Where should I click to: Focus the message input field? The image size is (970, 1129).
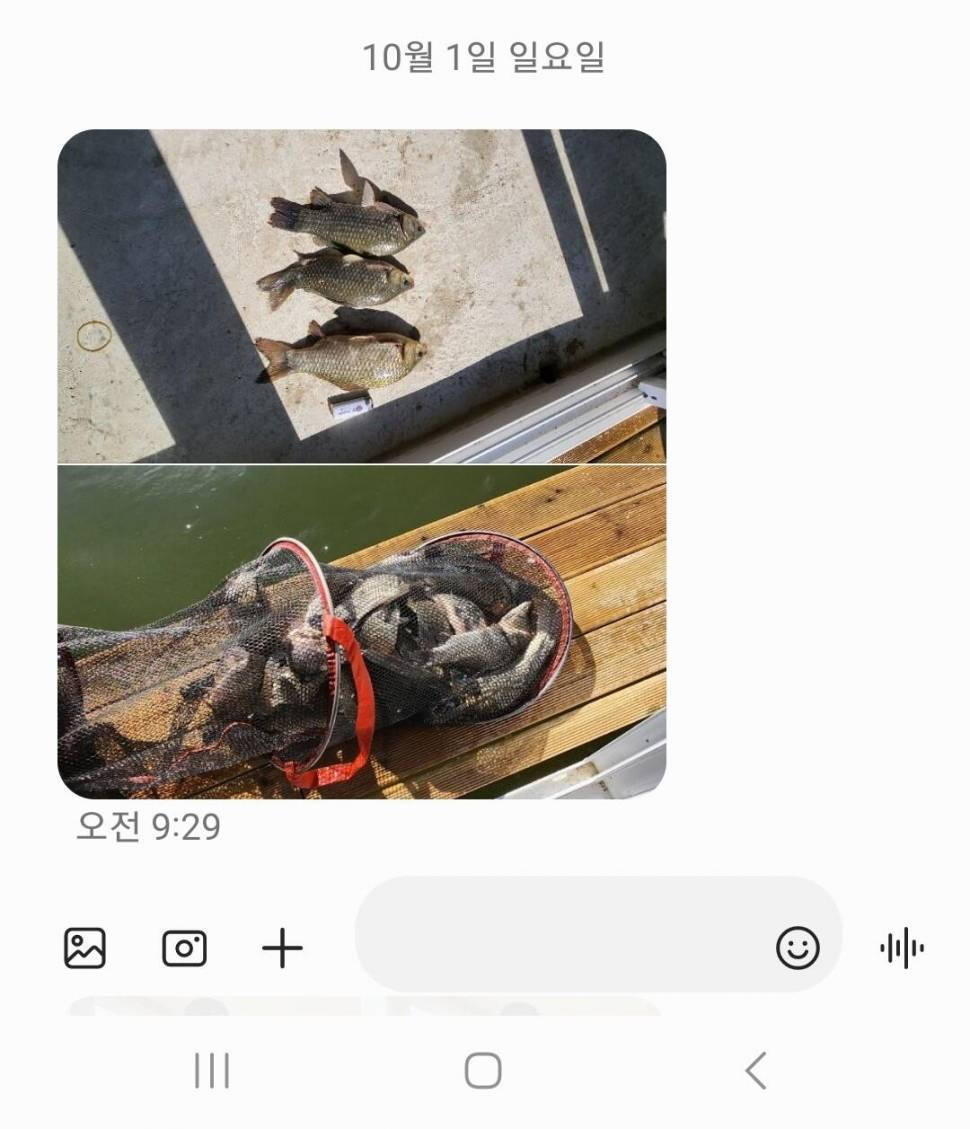560,948
